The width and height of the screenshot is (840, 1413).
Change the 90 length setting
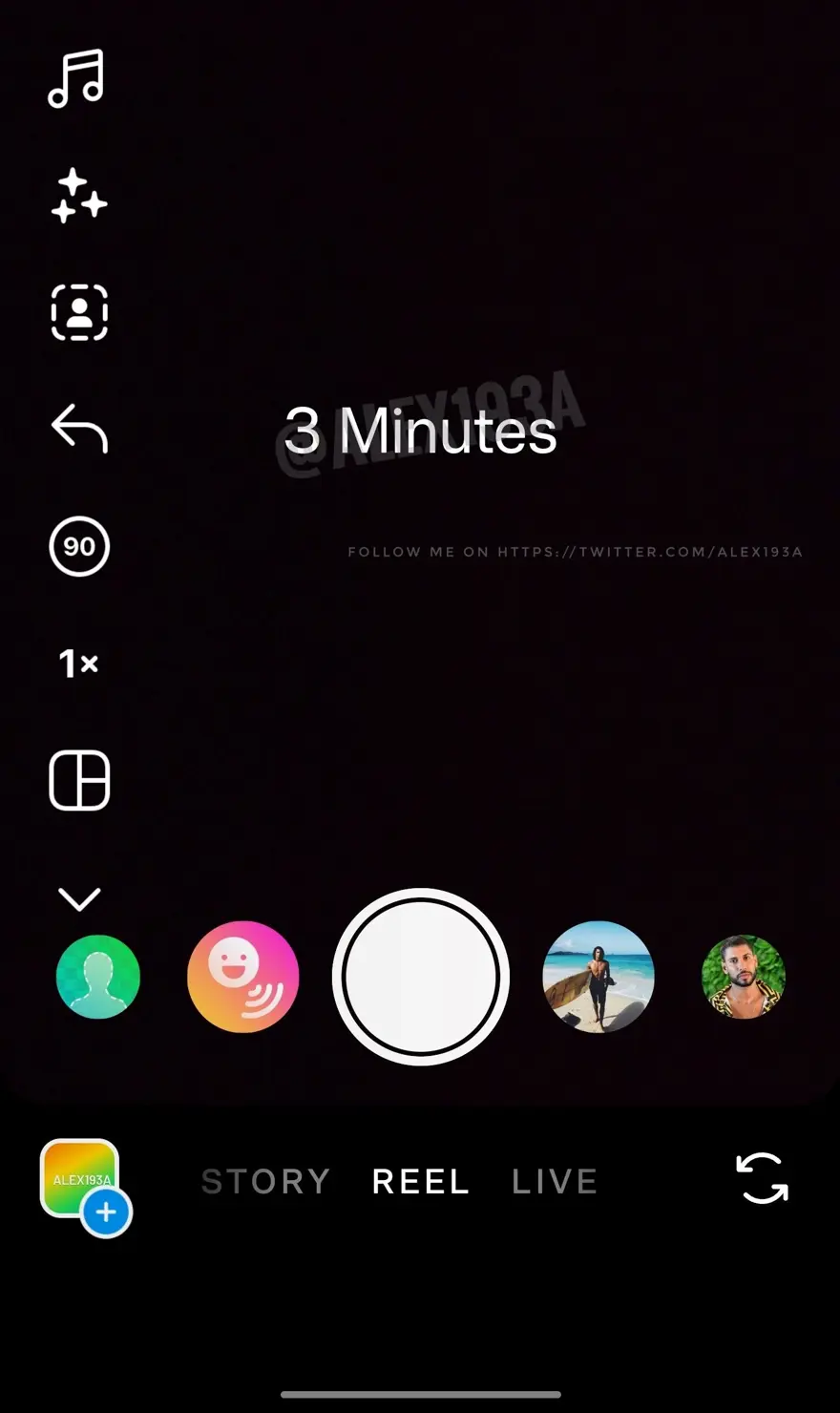[x=79, y=546]
